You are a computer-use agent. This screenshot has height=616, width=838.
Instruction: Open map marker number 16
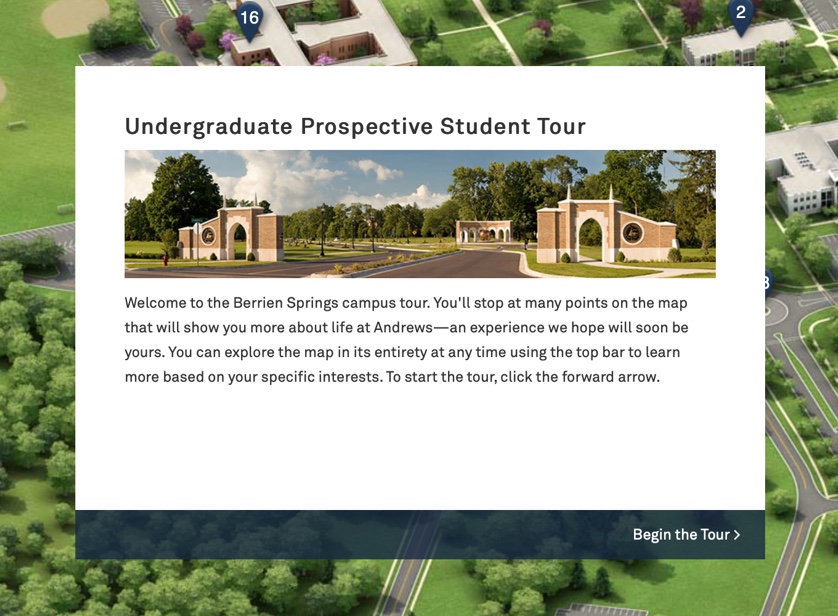pyautogui.click(x=249, y=19)
